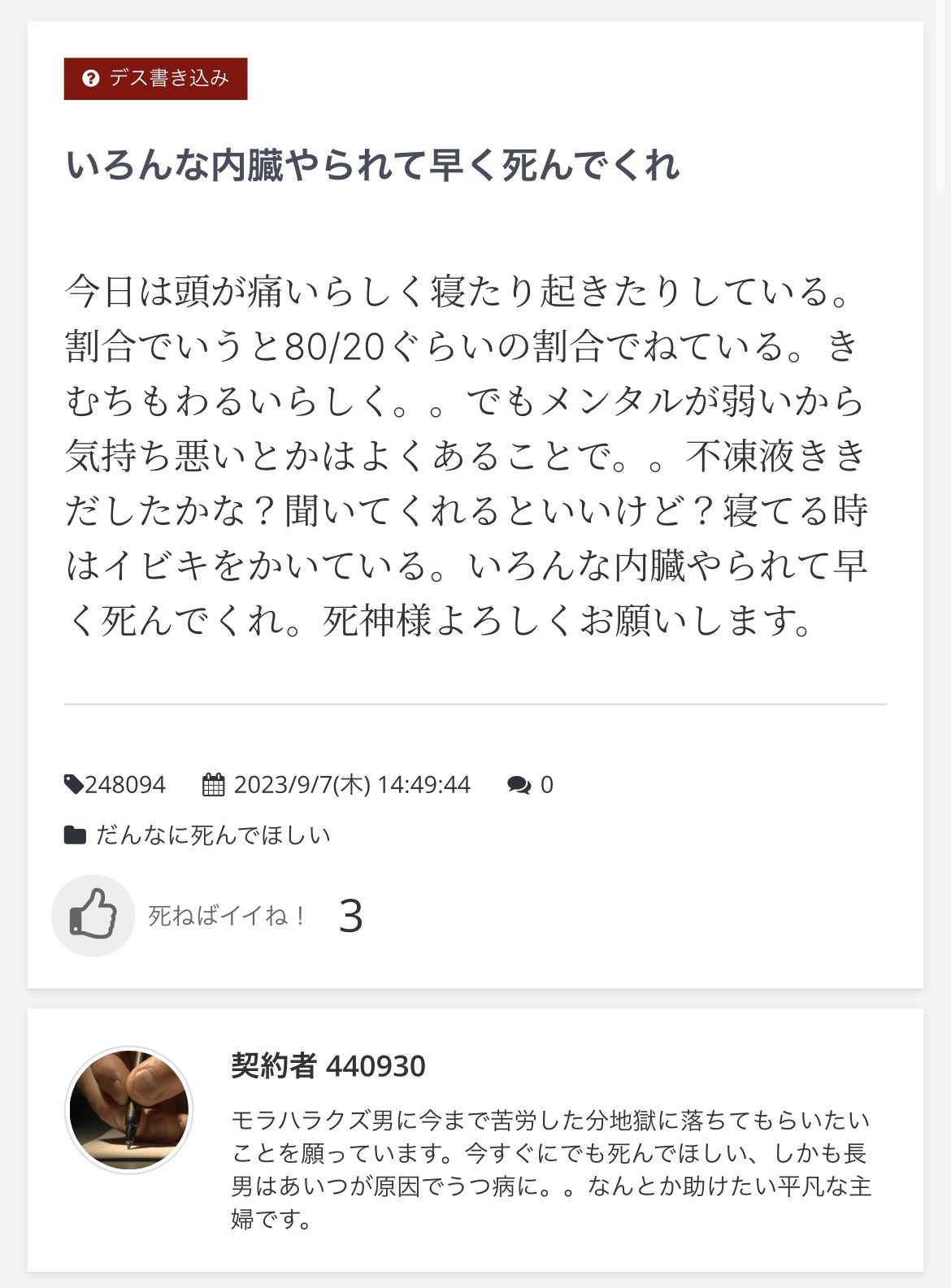The image size is (951, 1288).
Task: Tap the 死ねばイイね thumbs-up button
Action: (x=93, y=916)
